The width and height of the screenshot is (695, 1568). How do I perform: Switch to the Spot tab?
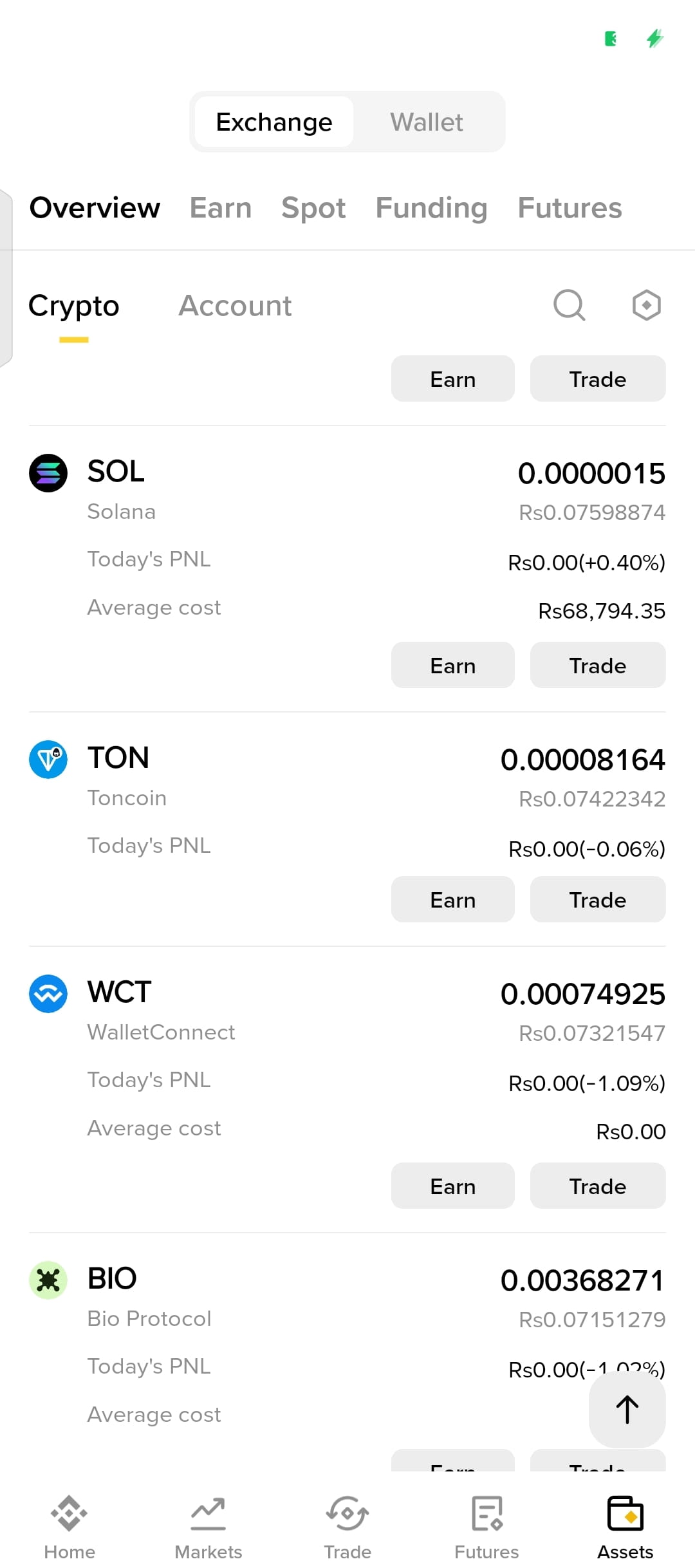coord(313,208)
